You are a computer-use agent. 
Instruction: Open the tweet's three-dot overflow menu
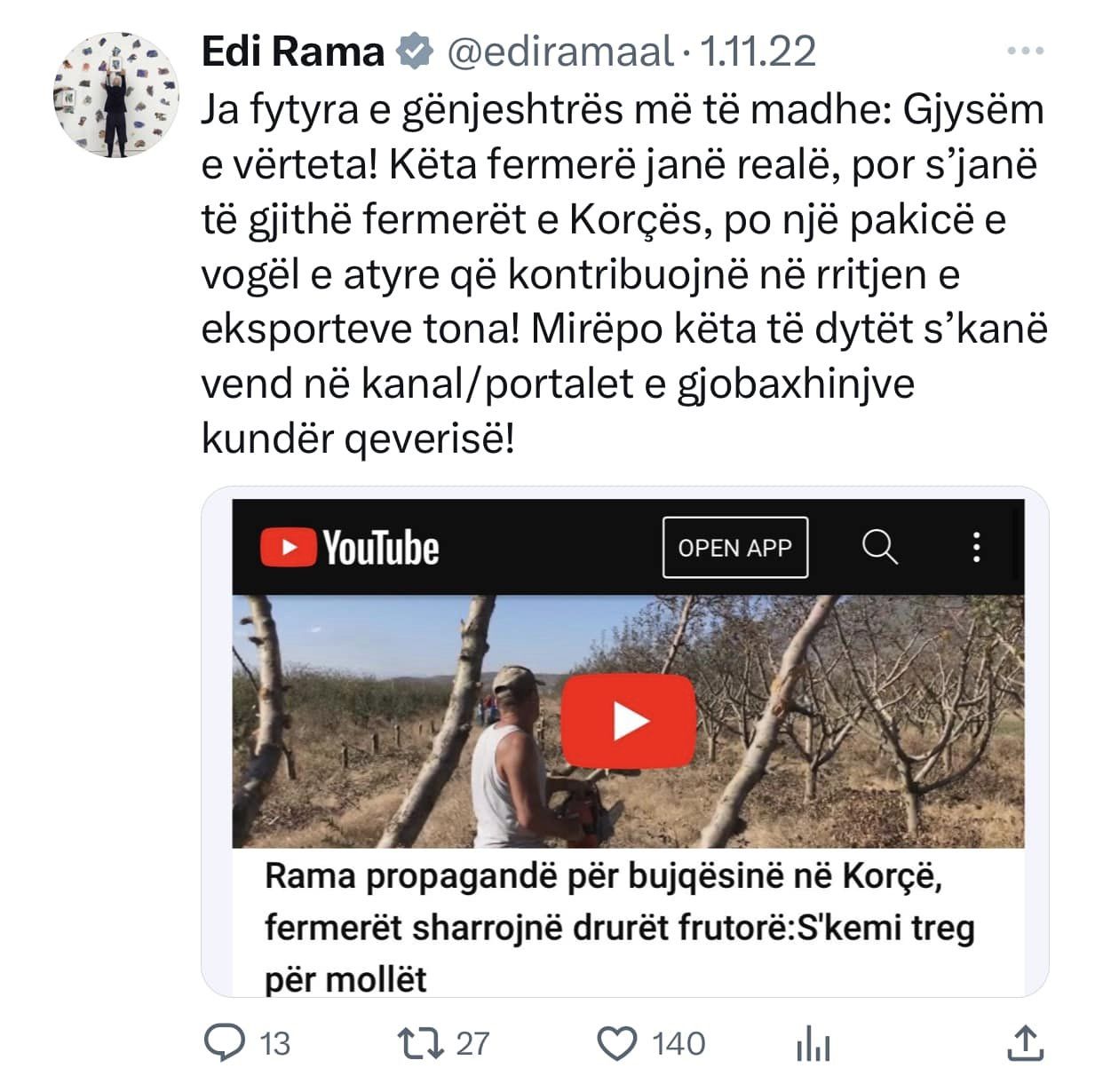point(1026,51)
